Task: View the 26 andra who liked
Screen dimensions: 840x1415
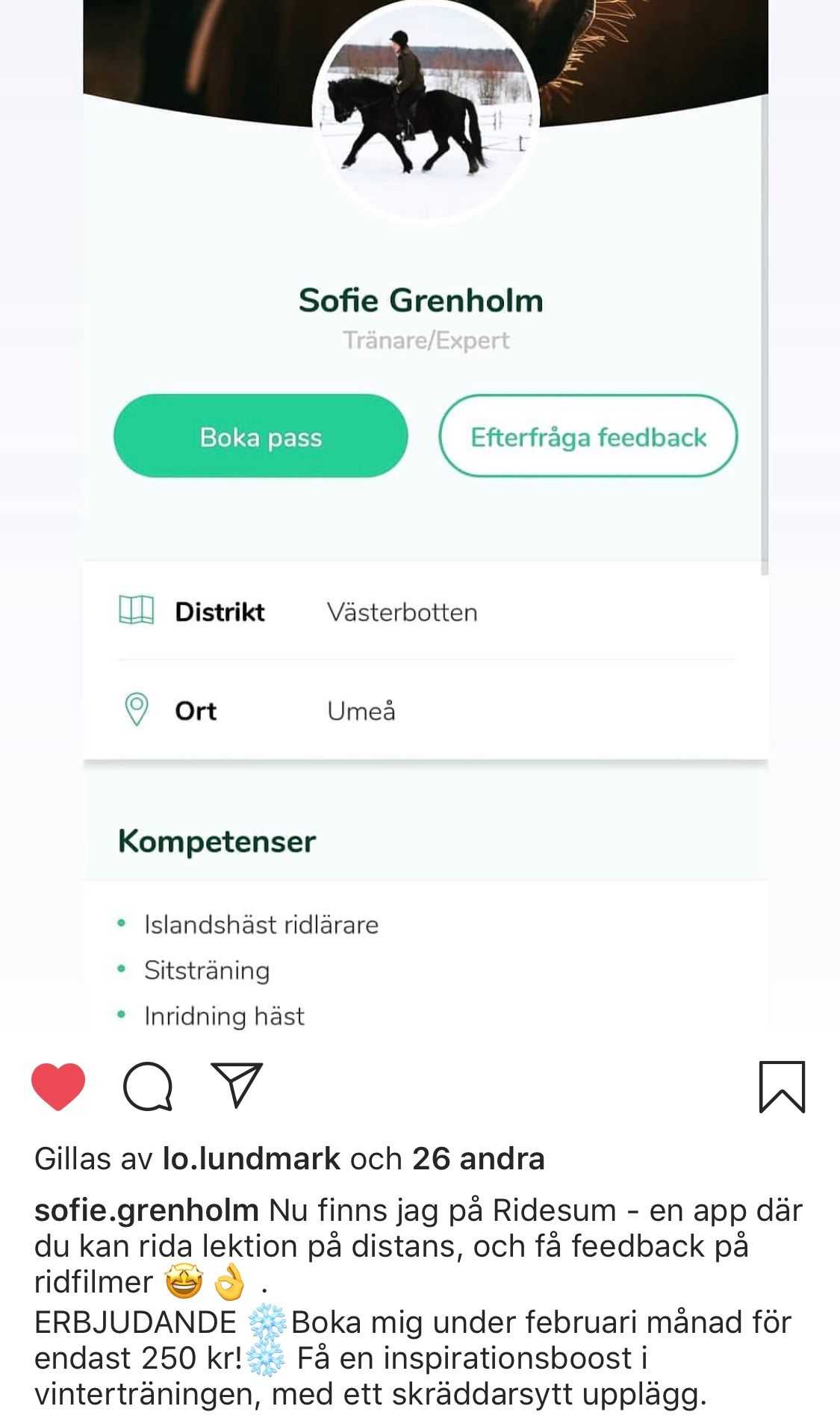Action: [478, 1159]
